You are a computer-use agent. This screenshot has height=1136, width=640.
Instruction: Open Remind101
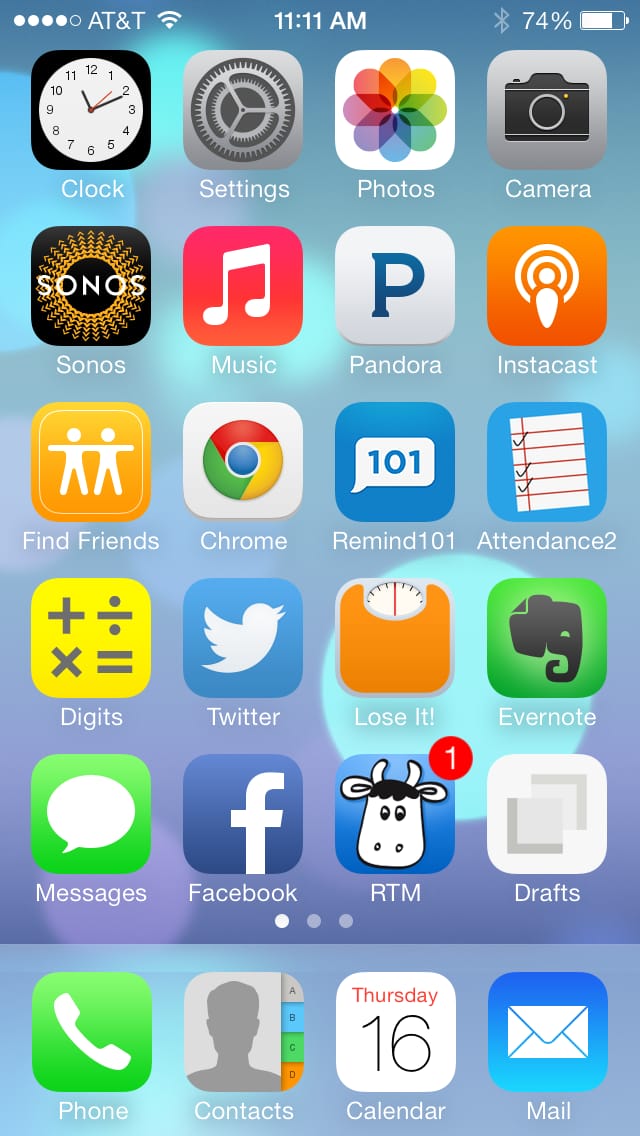point(395,462)
